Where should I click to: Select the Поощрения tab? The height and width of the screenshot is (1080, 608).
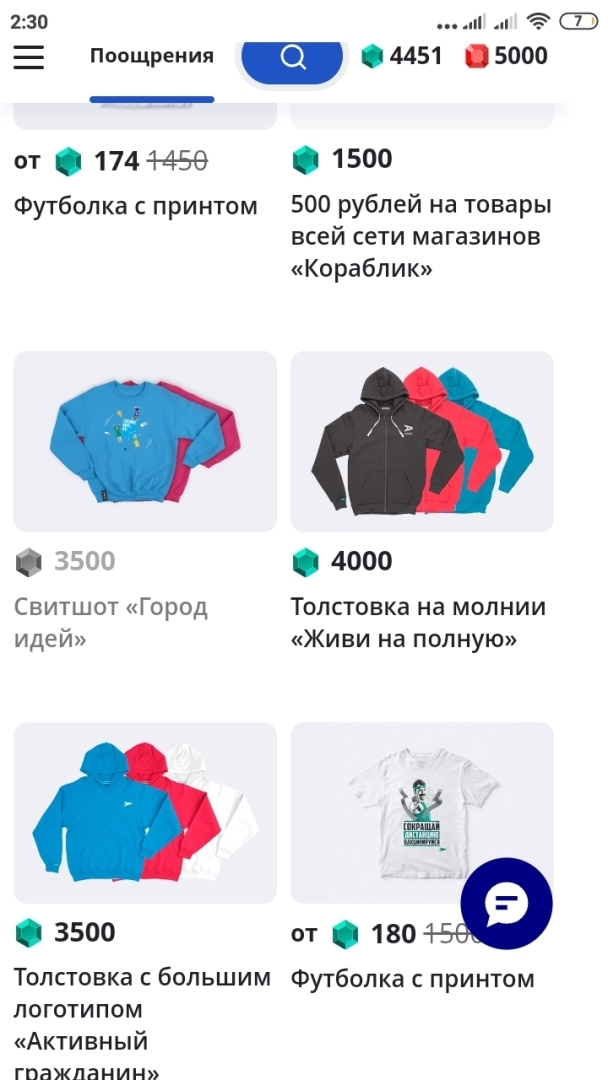coord(152,57)
